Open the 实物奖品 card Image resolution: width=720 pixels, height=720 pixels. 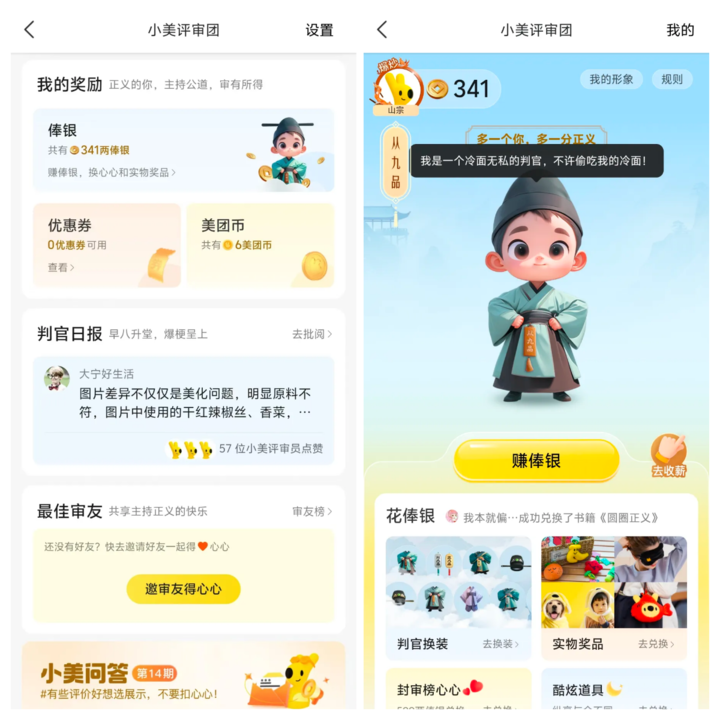pyautogui.click(x=614, y=596)
